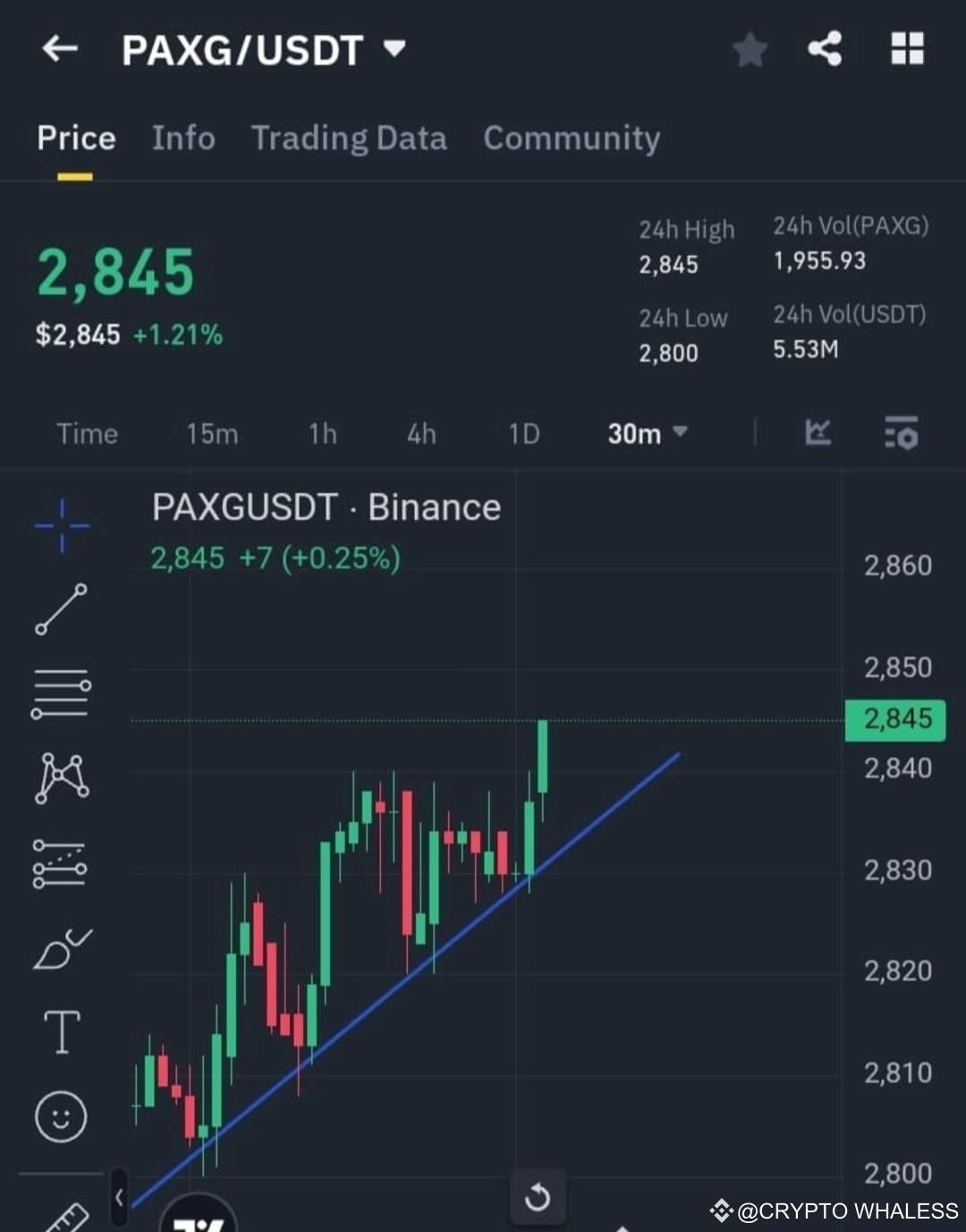Open the Community tab

pyautogui.click(x=571, y=139)
